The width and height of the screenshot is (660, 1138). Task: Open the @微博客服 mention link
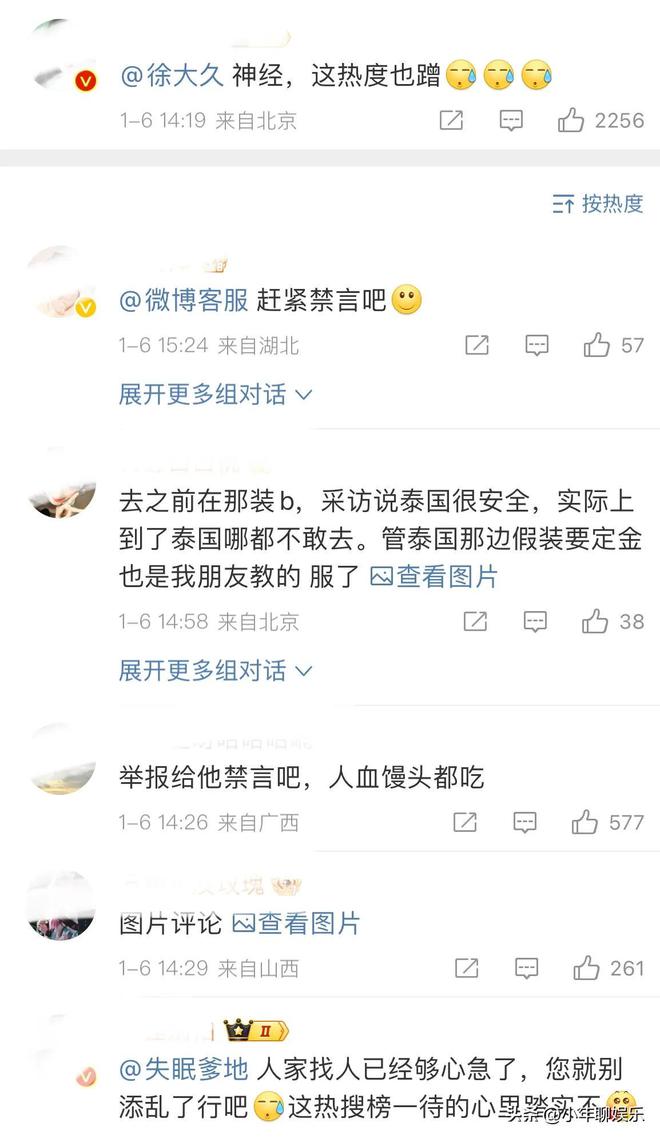click(x=184, y=300)
